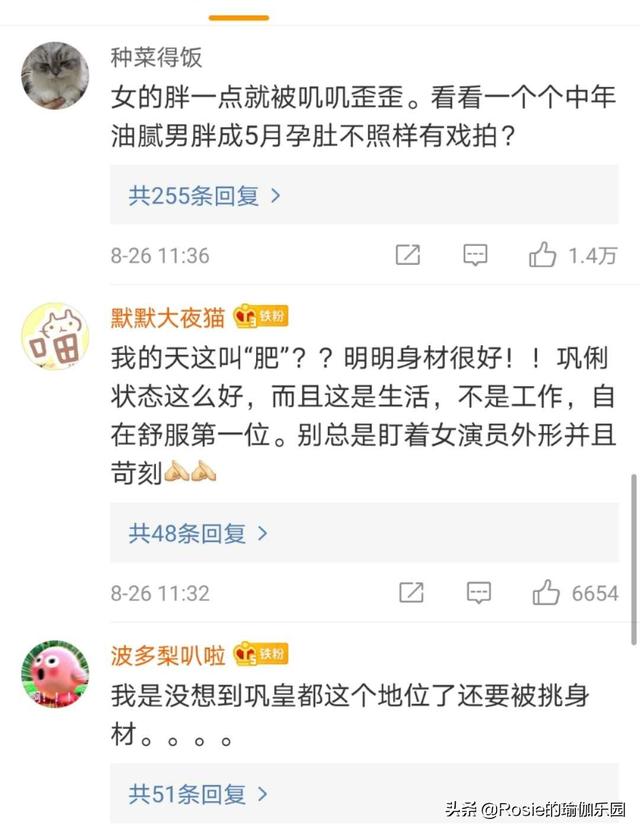The image size is (640, 832).
Task: Share 种菜得饭's comment
Action: tap(407, 255)
